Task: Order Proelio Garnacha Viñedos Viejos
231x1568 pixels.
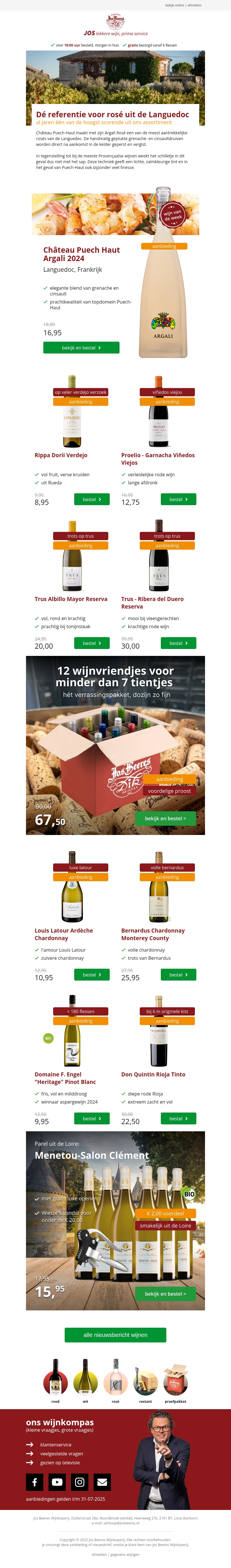Action: [178, 499]
